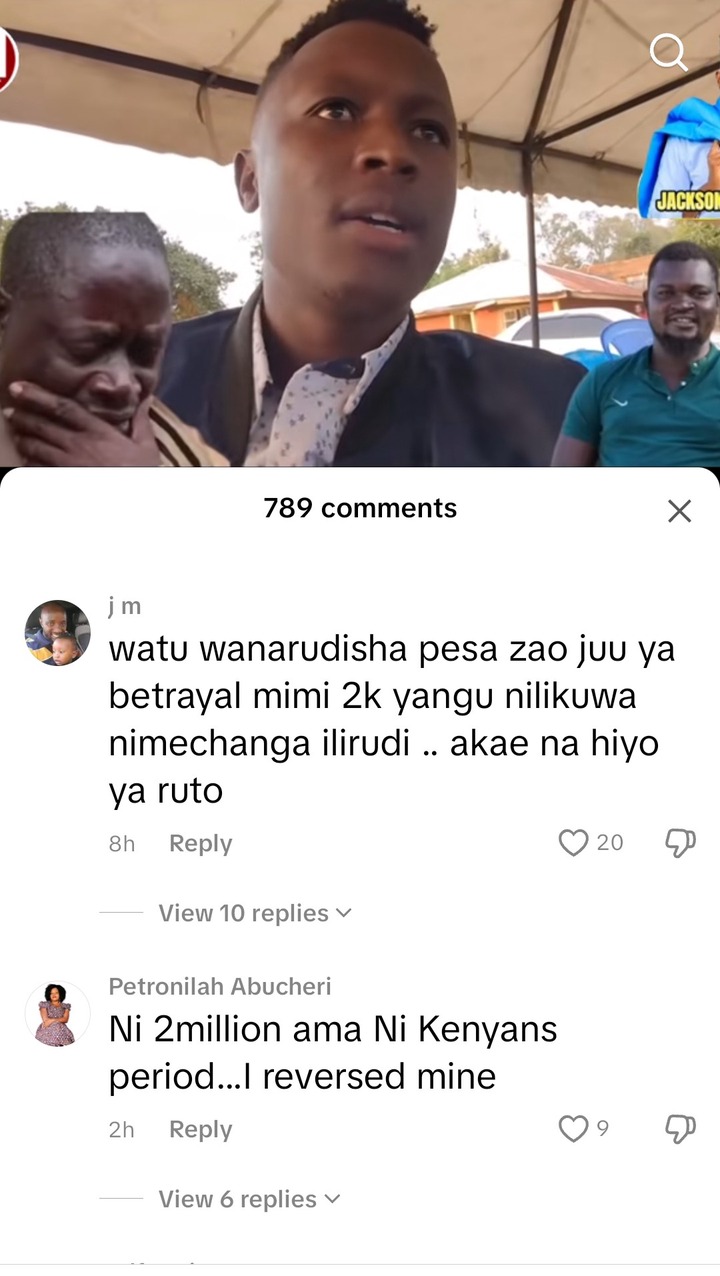Dislike Petronilah Abucheri's comment
This screenshot has width=720, height=1276.
(x=680, y=1129)
